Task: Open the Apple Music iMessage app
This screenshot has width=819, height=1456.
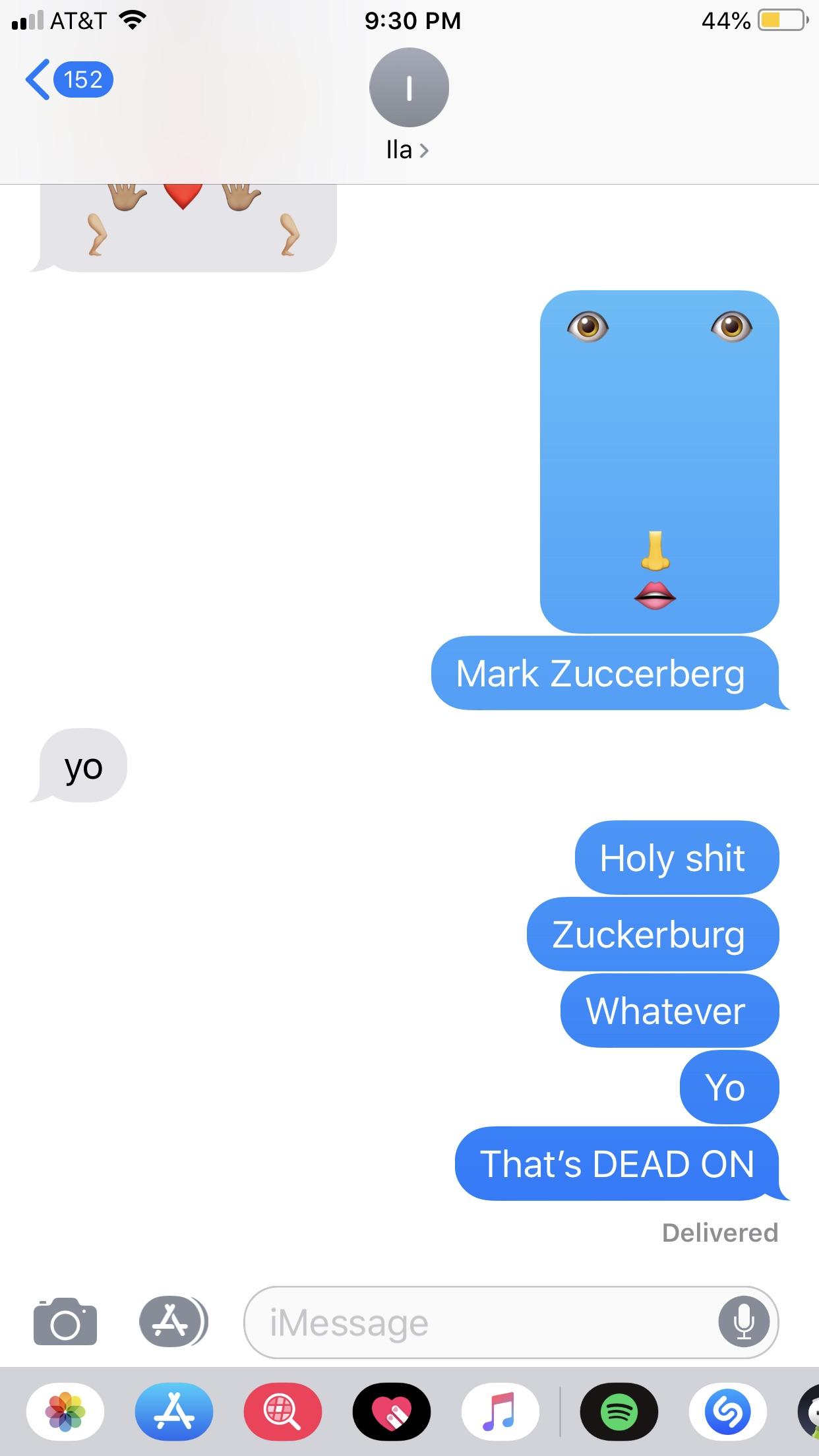Action: [x=501, y=1412]
